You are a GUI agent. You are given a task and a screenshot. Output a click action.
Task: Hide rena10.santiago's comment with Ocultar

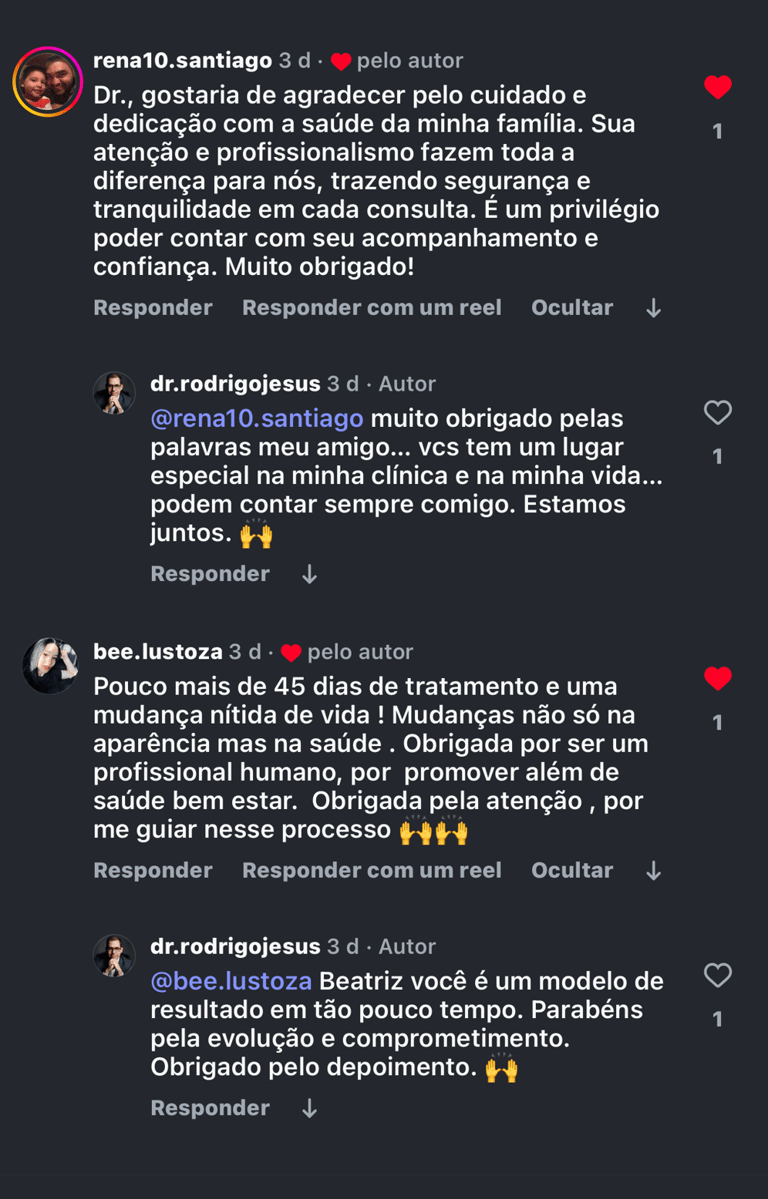(572, 308)
